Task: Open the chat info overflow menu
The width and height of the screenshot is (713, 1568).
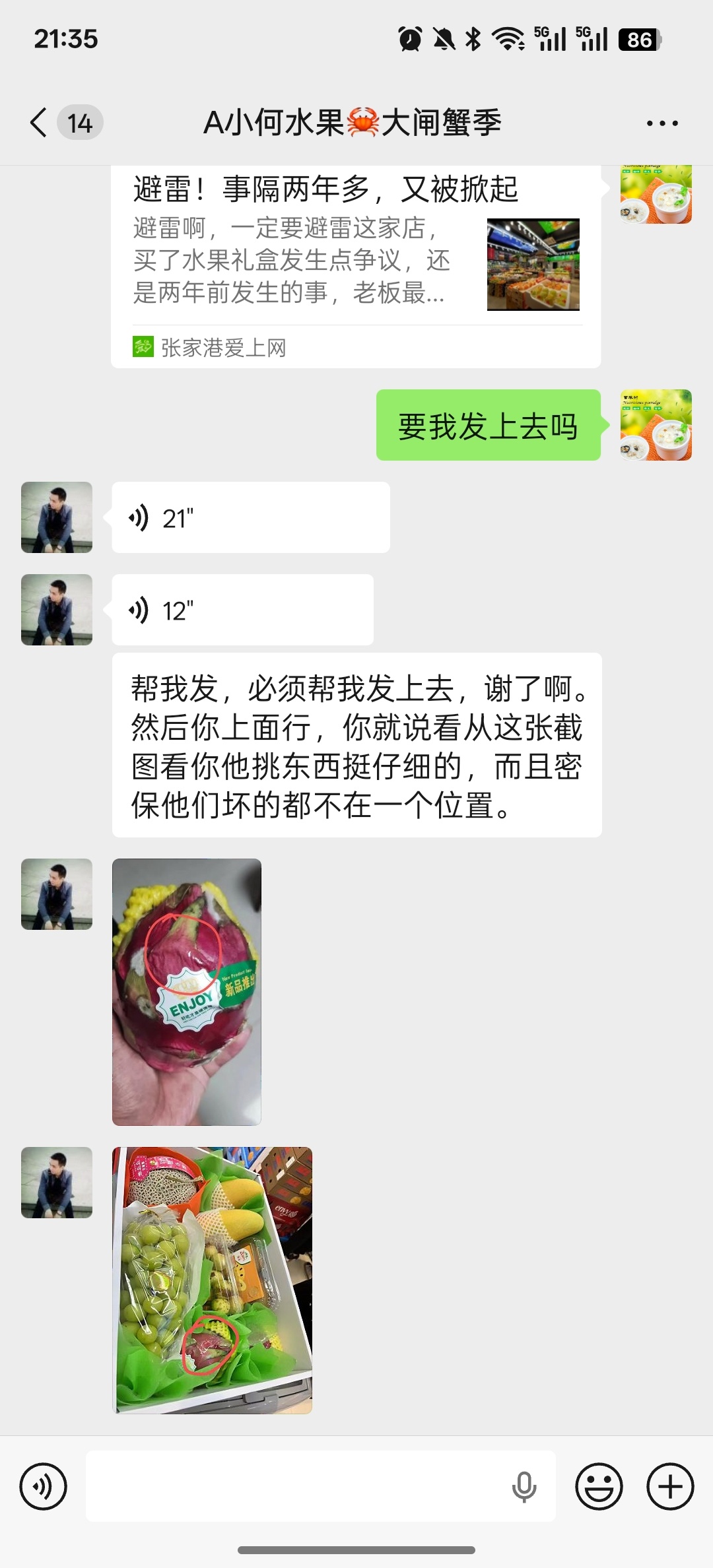Action: [662, 123]
